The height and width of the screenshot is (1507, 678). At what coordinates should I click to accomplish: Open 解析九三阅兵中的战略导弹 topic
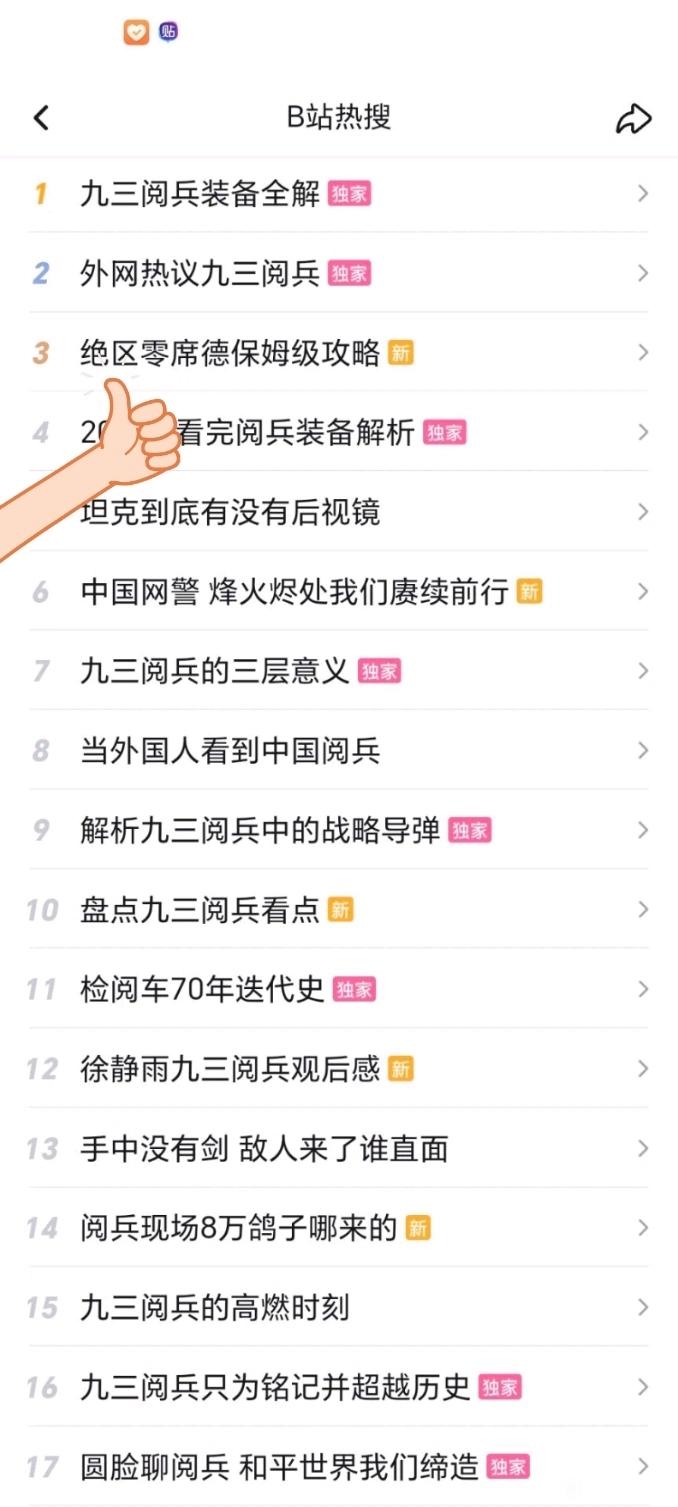click(x=260, y=830)
